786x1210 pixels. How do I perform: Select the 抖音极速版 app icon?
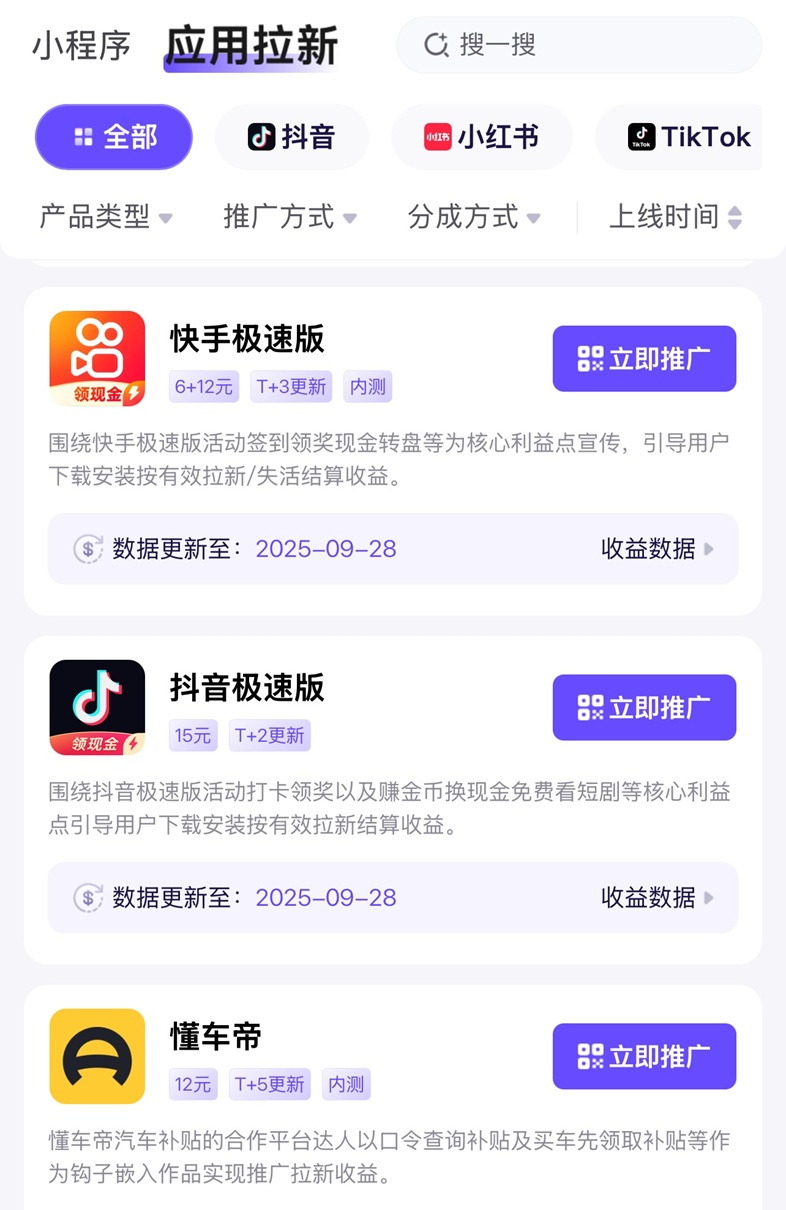(x=97, y=707)
